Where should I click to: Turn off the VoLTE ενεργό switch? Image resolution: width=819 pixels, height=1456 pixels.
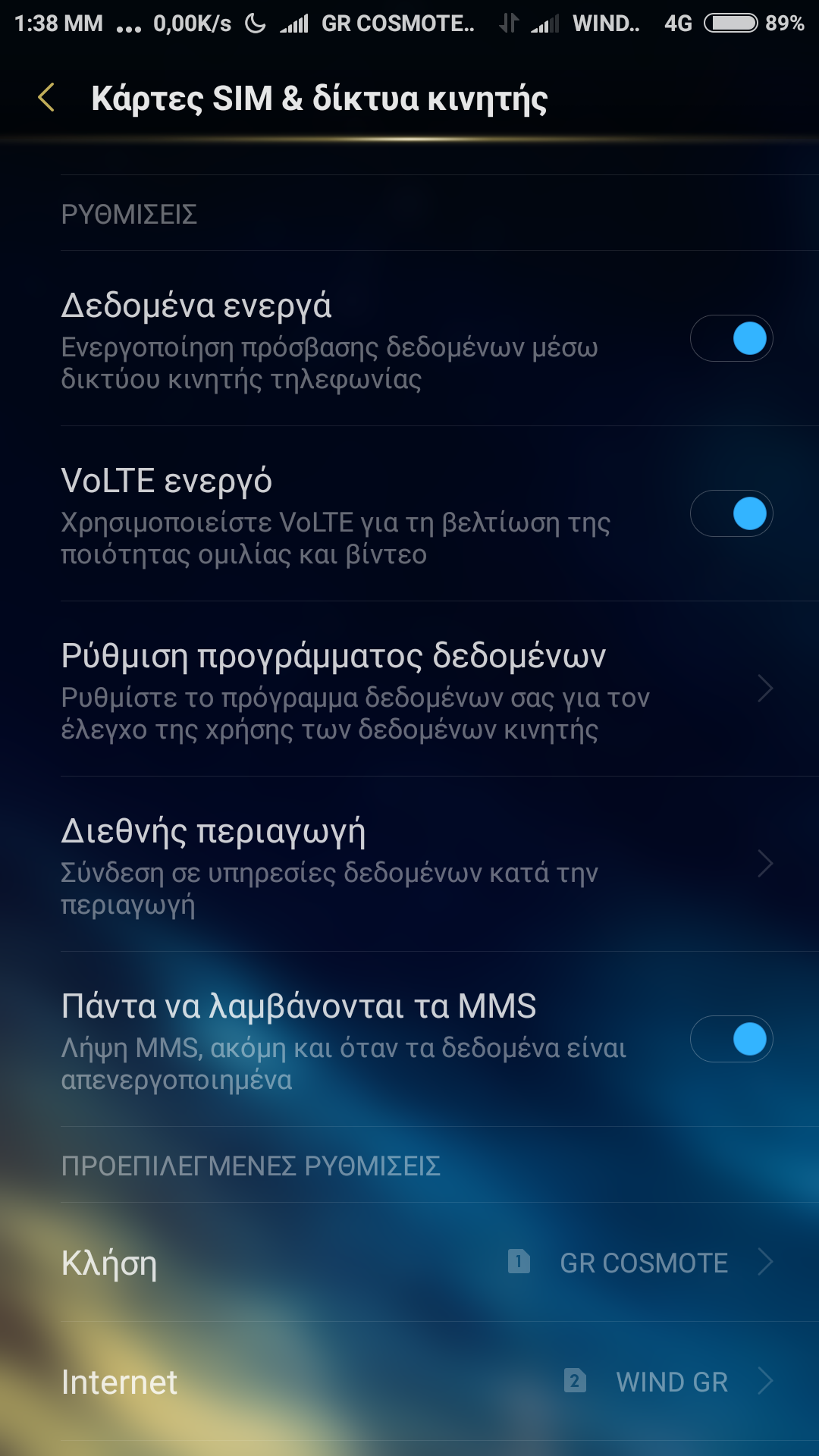point(731,513)
